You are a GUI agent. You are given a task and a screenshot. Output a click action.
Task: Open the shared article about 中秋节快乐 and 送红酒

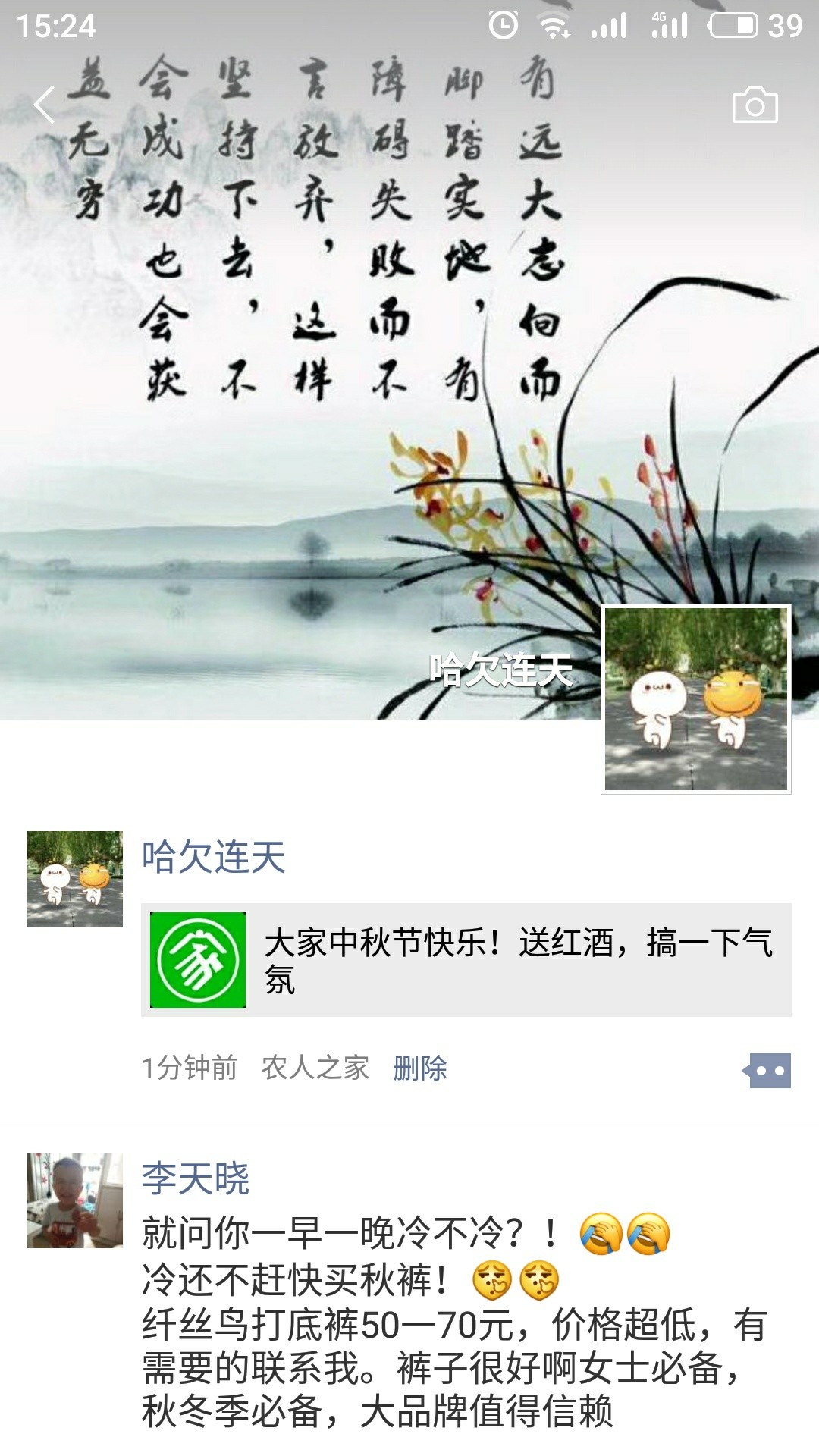(466, 960)
